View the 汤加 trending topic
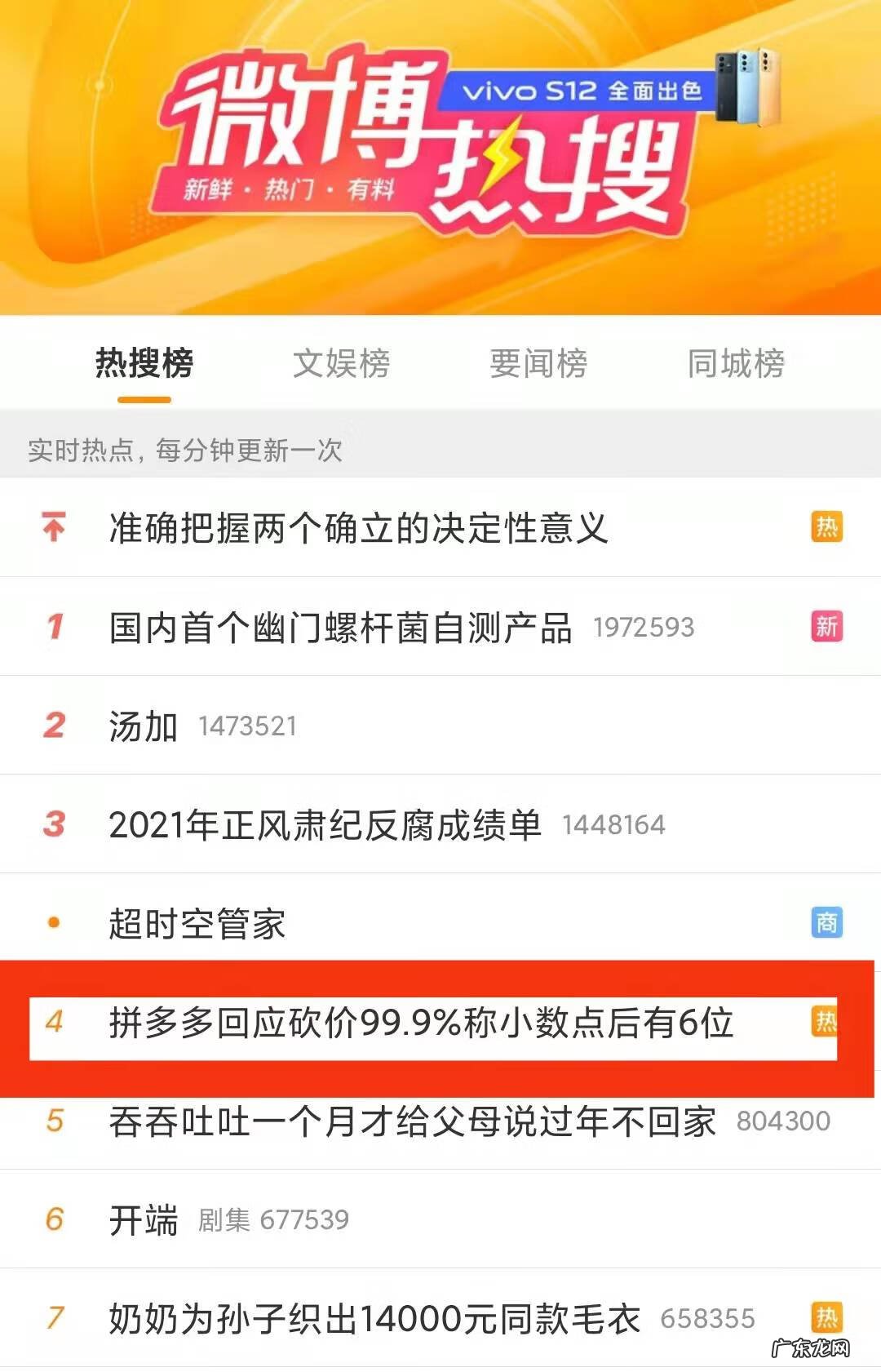Screen dimensions: 881x1372 (x=144, y=726)
